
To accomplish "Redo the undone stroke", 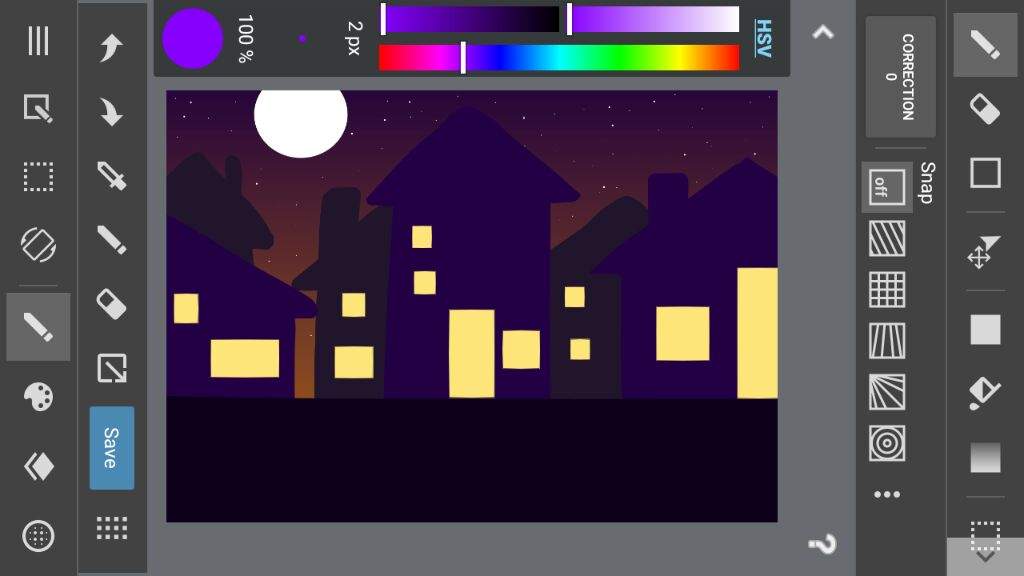I will click(x=111, y=111).
